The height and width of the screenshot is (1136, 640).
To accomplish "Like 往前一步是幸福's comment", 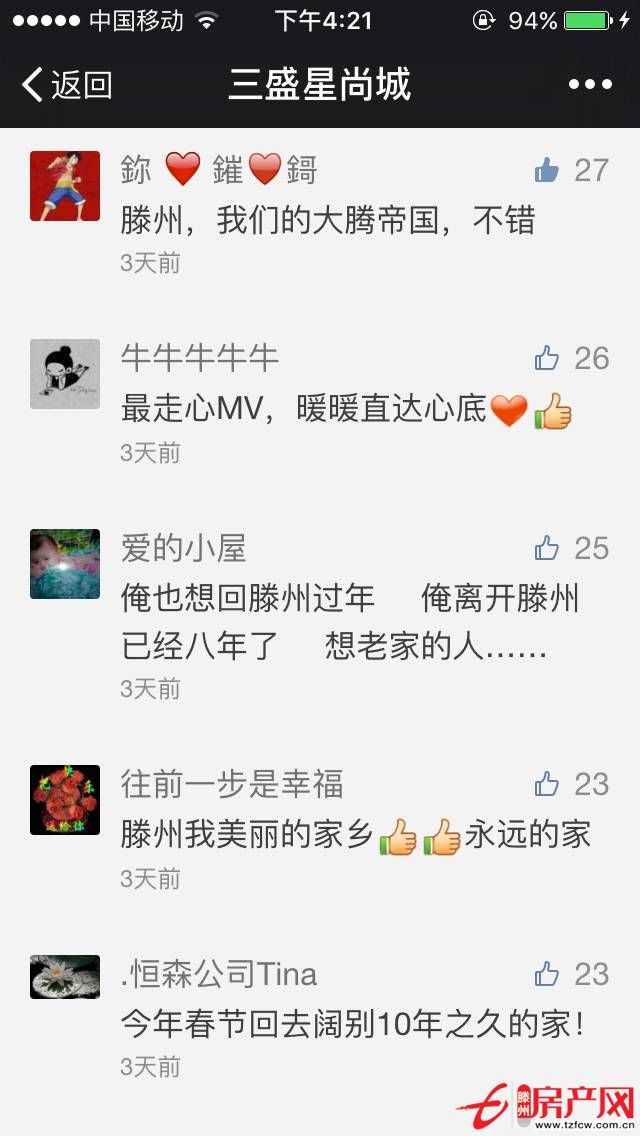I will pyautogui.click(x=547, y=784).
